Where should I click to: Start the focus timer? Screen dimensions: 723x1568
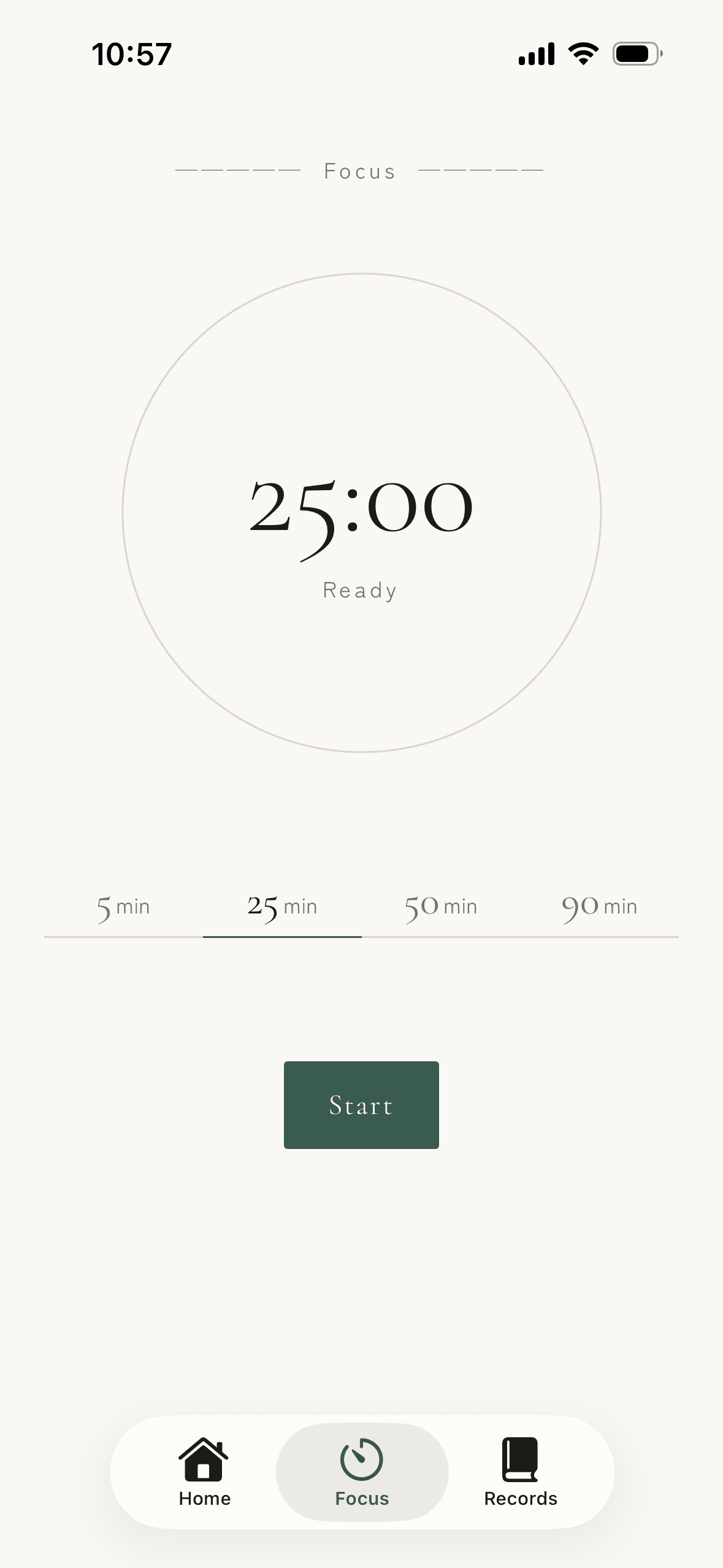[361, 1105]
